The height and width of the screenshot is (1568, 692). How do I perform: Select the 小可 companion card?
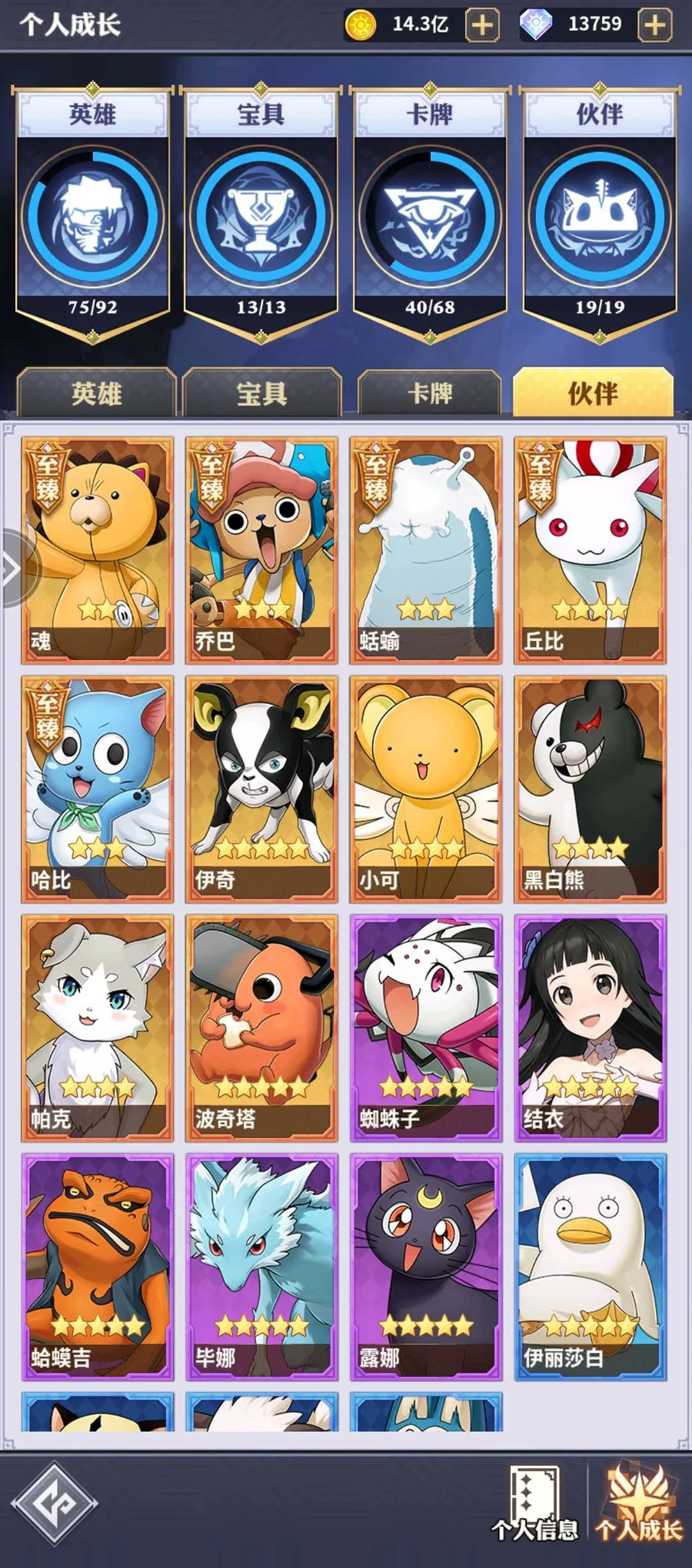pyautogui.click(x=426, y=789)
